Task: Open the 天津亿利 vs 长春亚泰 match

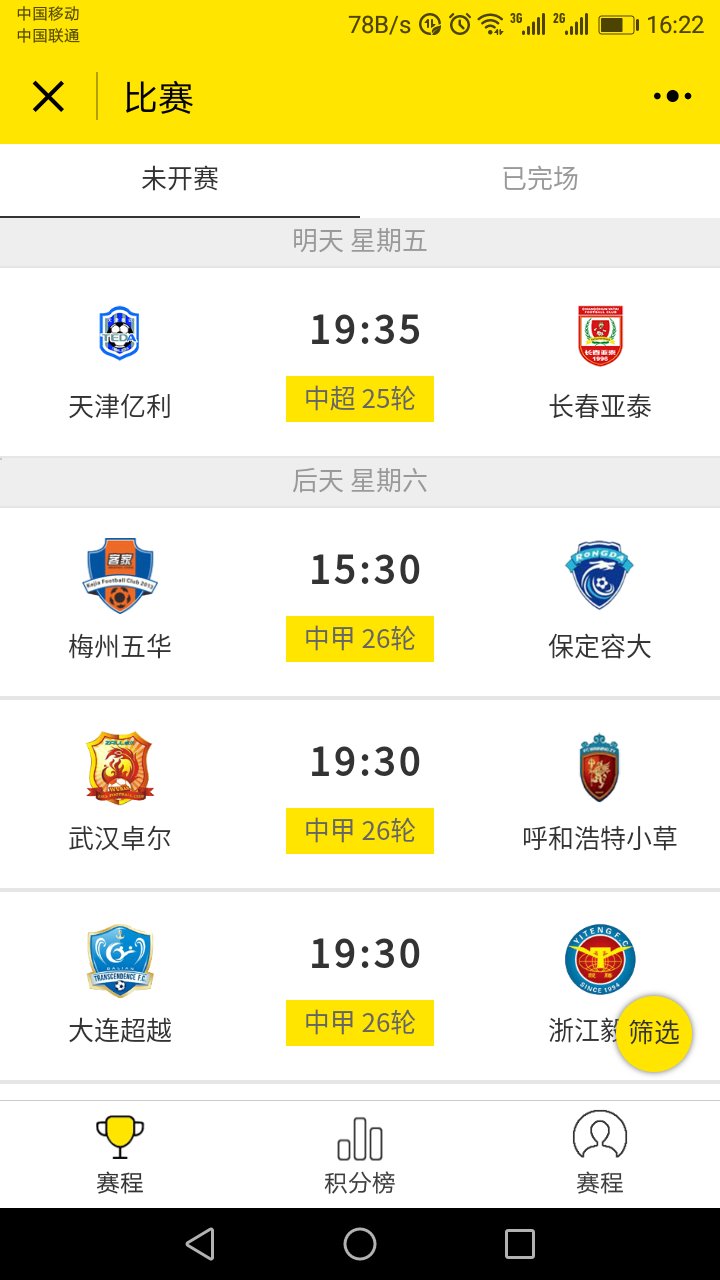Action: point(360,362)
